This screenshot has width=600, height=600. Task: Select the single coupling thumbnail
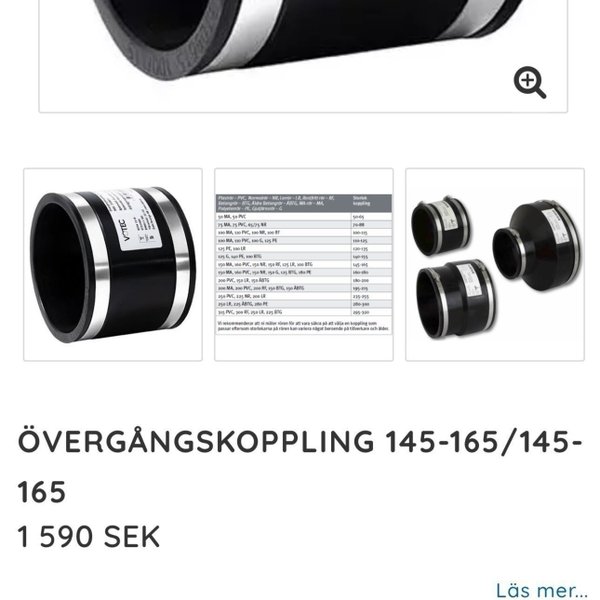point(113,265)
